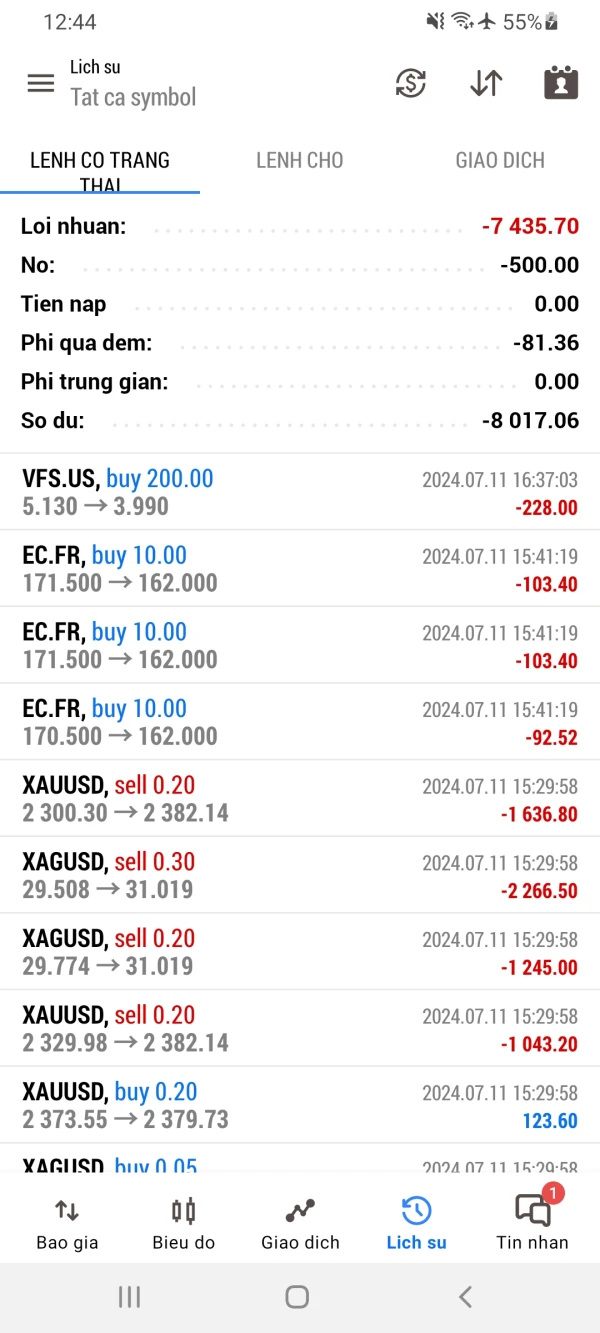Show the XAUUSD buy 0.20 trade
Image resolution: width=600 pixels, height=1333 pixels.
click(x=299, y=1105)
